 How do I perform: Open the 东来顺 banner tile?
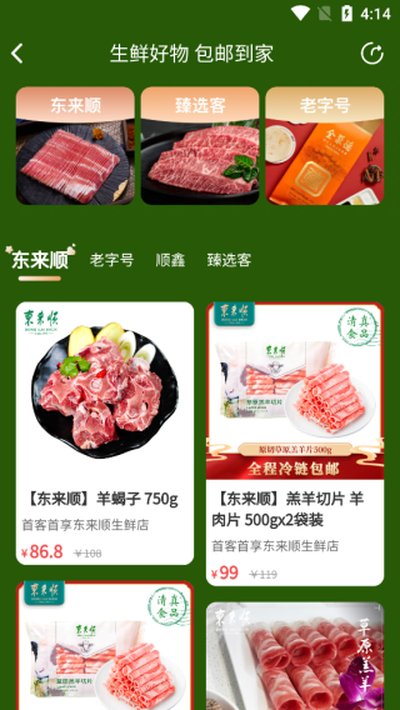point(75,145)
